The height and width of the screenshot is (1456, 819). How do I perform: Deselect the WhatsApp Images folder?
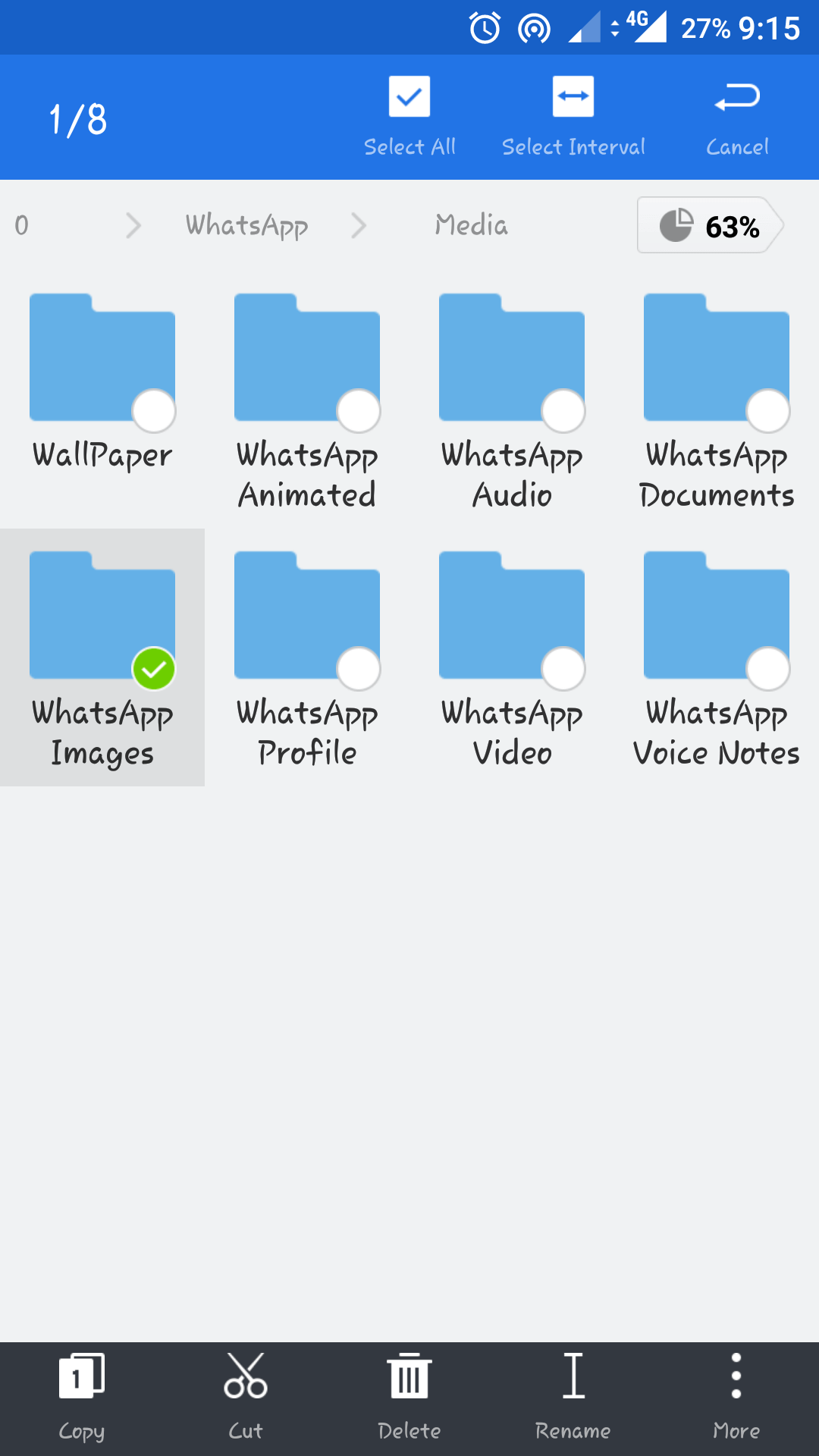tap(102, 657)
